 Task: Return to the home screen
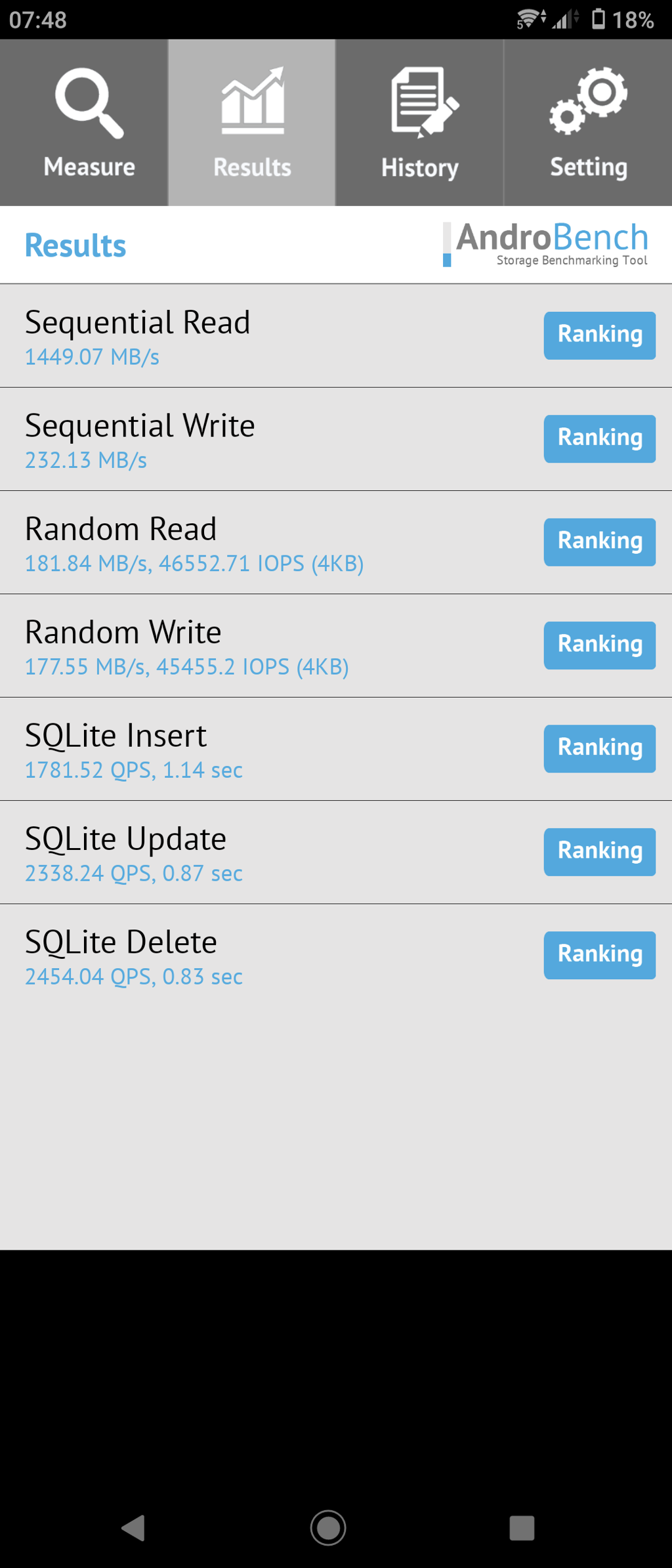click(328, 1527)
